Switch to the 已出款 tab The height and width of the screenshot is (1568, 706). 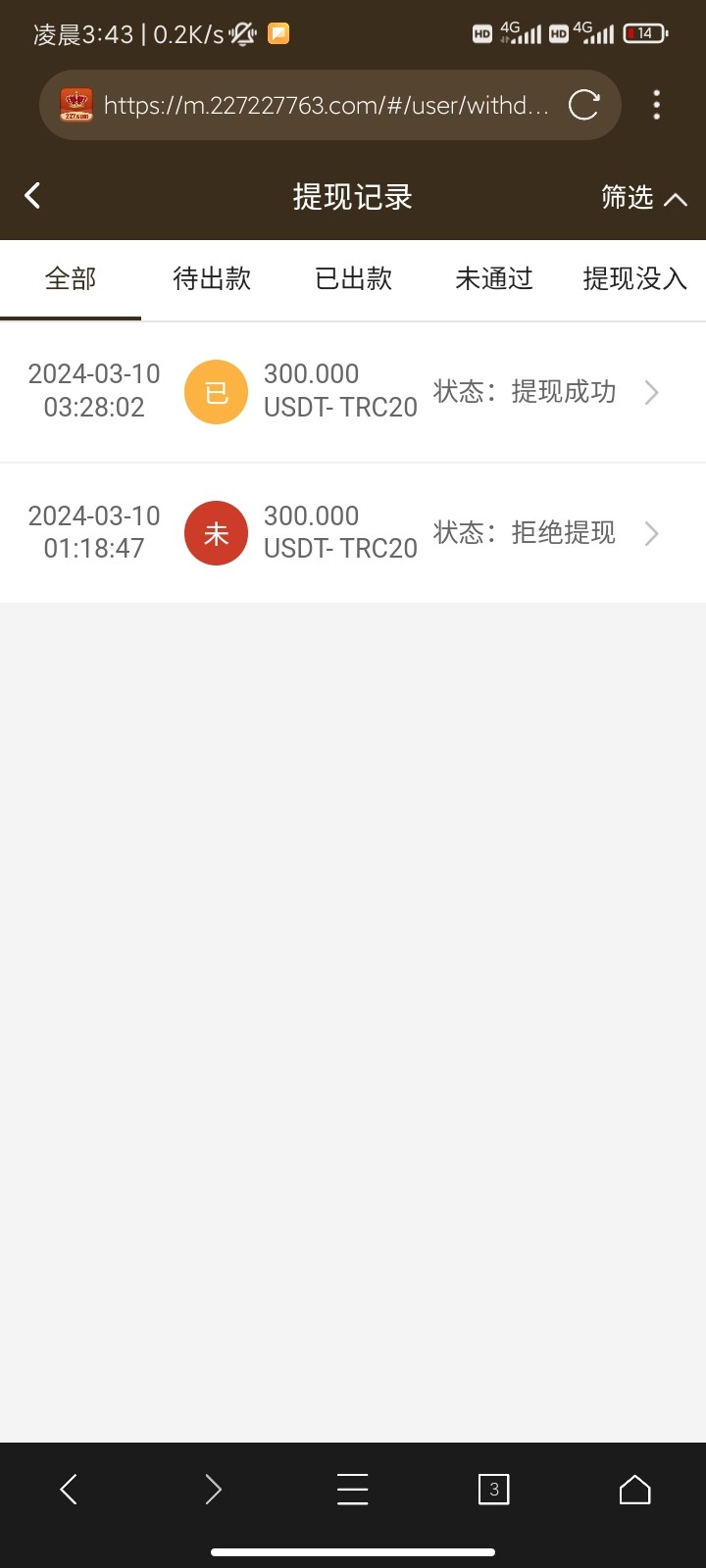point(352,279)
